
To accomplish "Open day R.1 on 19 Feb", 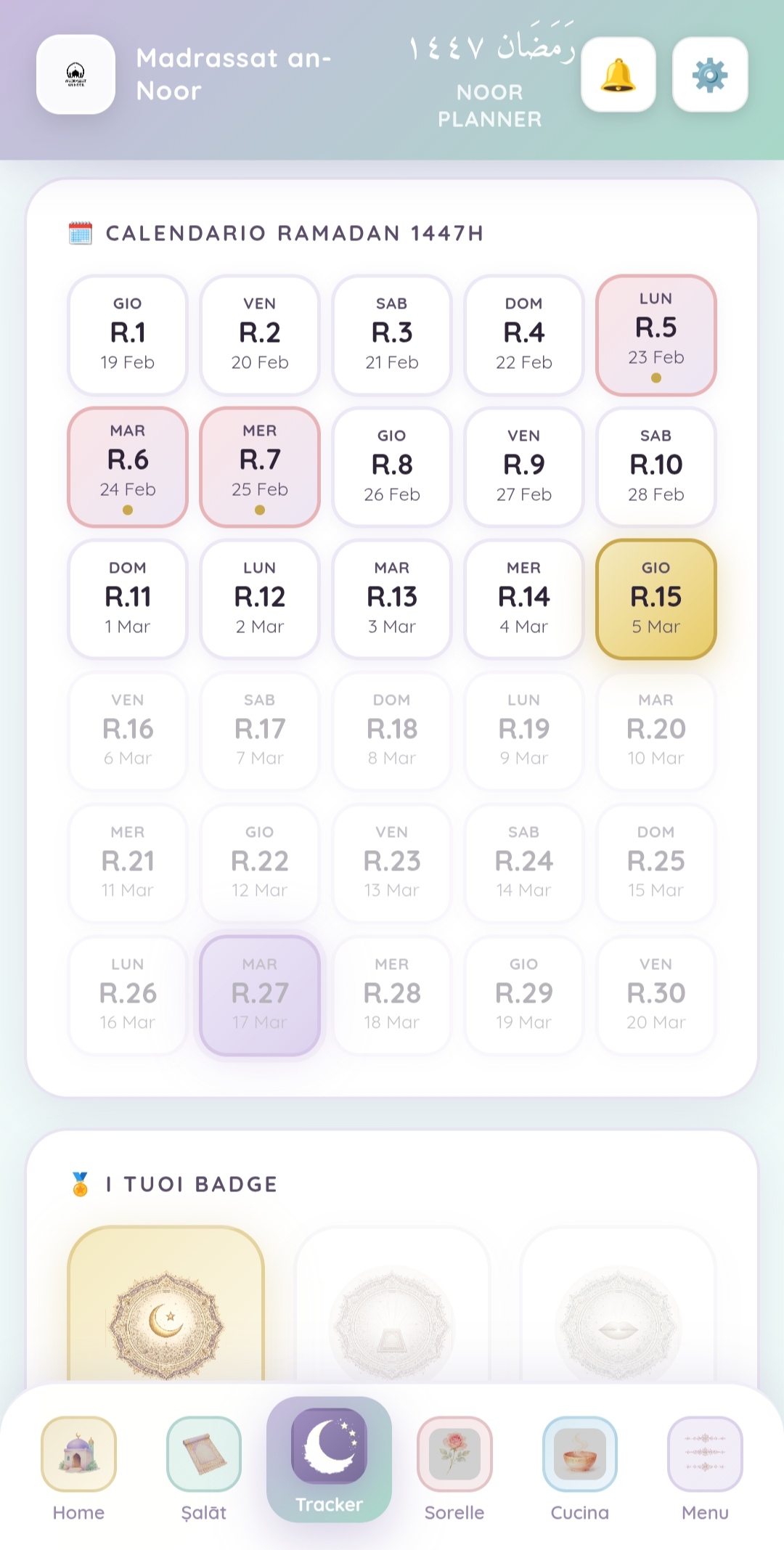I will click(x=128, y=335).
